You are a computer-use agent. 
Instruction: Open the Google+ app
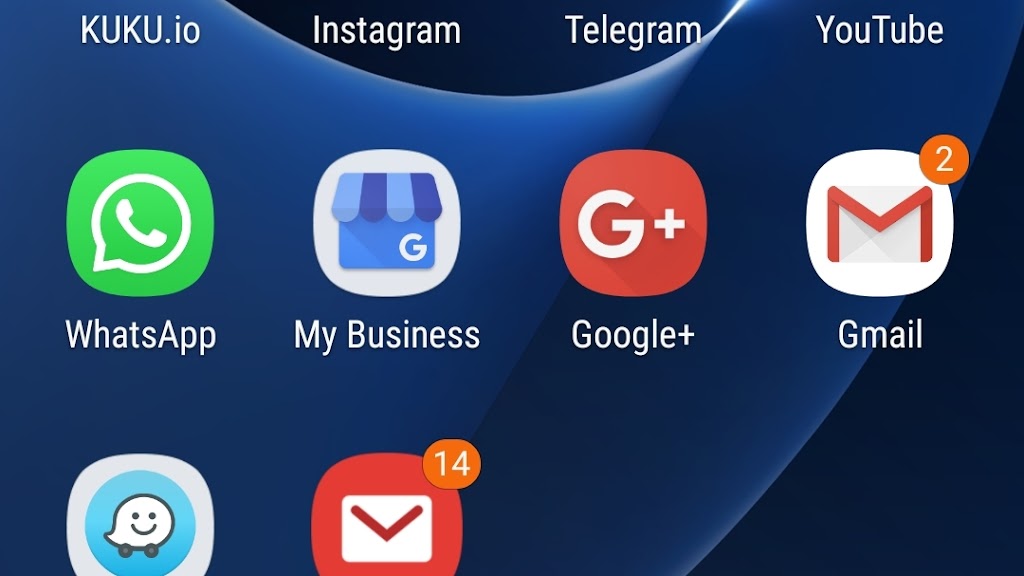click(632, 223)
